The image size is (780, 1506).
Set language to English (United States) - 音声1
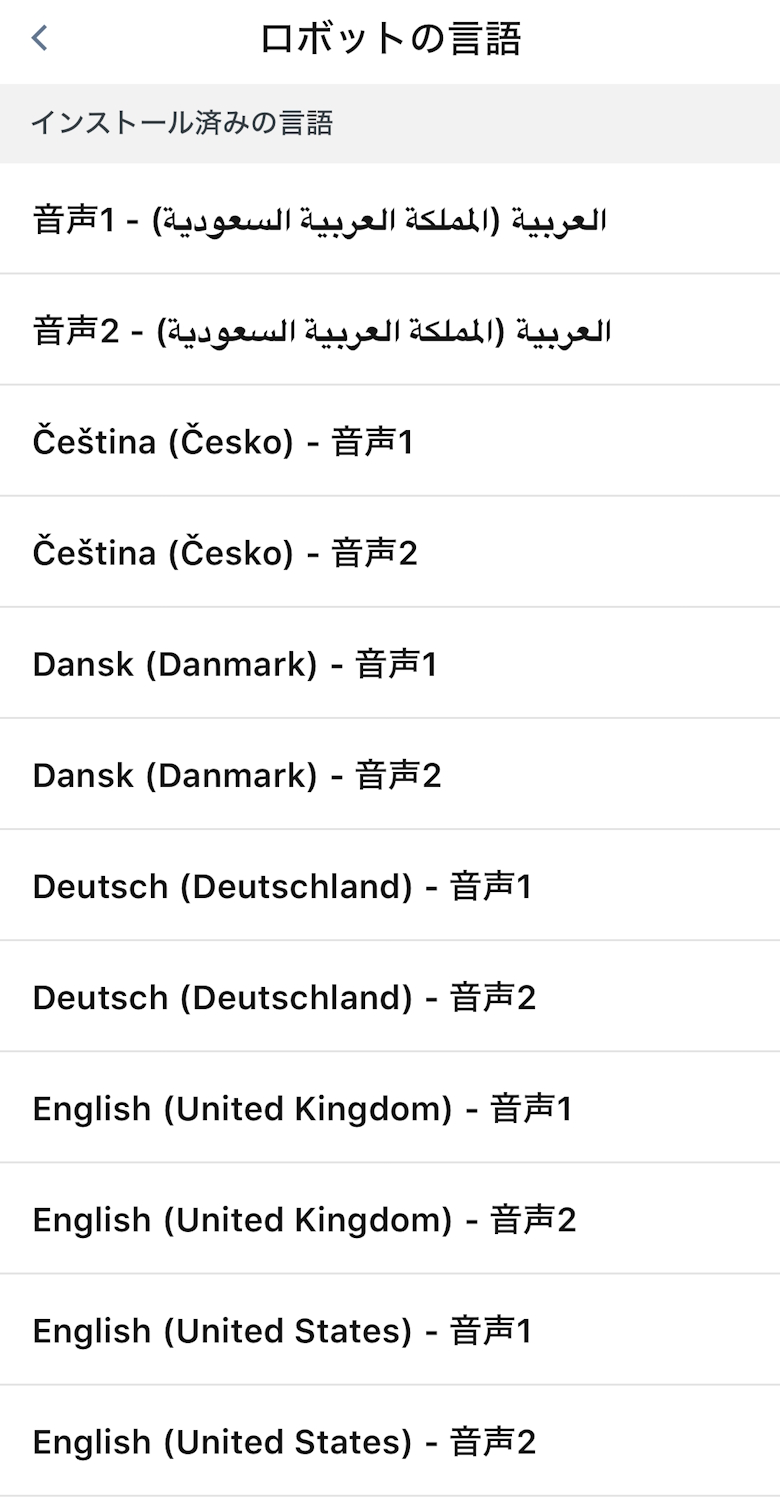coord(282,1329)
